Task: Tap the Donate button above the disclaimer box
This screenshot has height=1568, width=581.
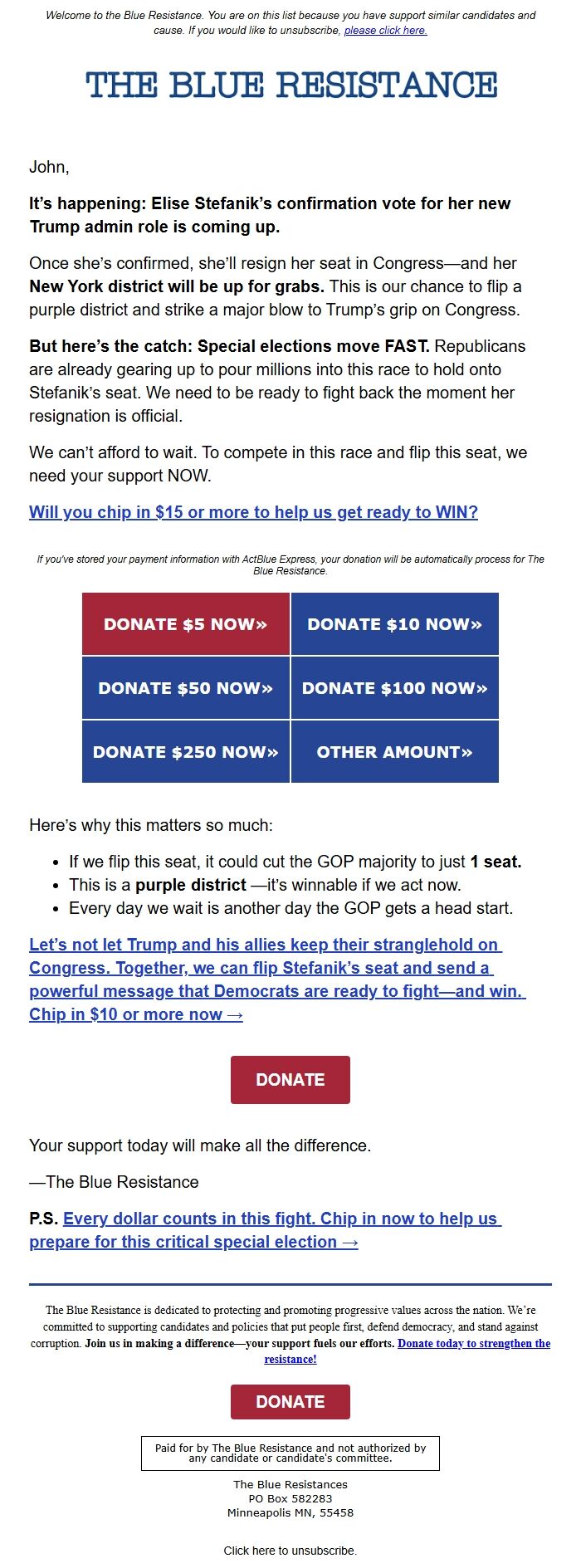Action: (290, 1402)
